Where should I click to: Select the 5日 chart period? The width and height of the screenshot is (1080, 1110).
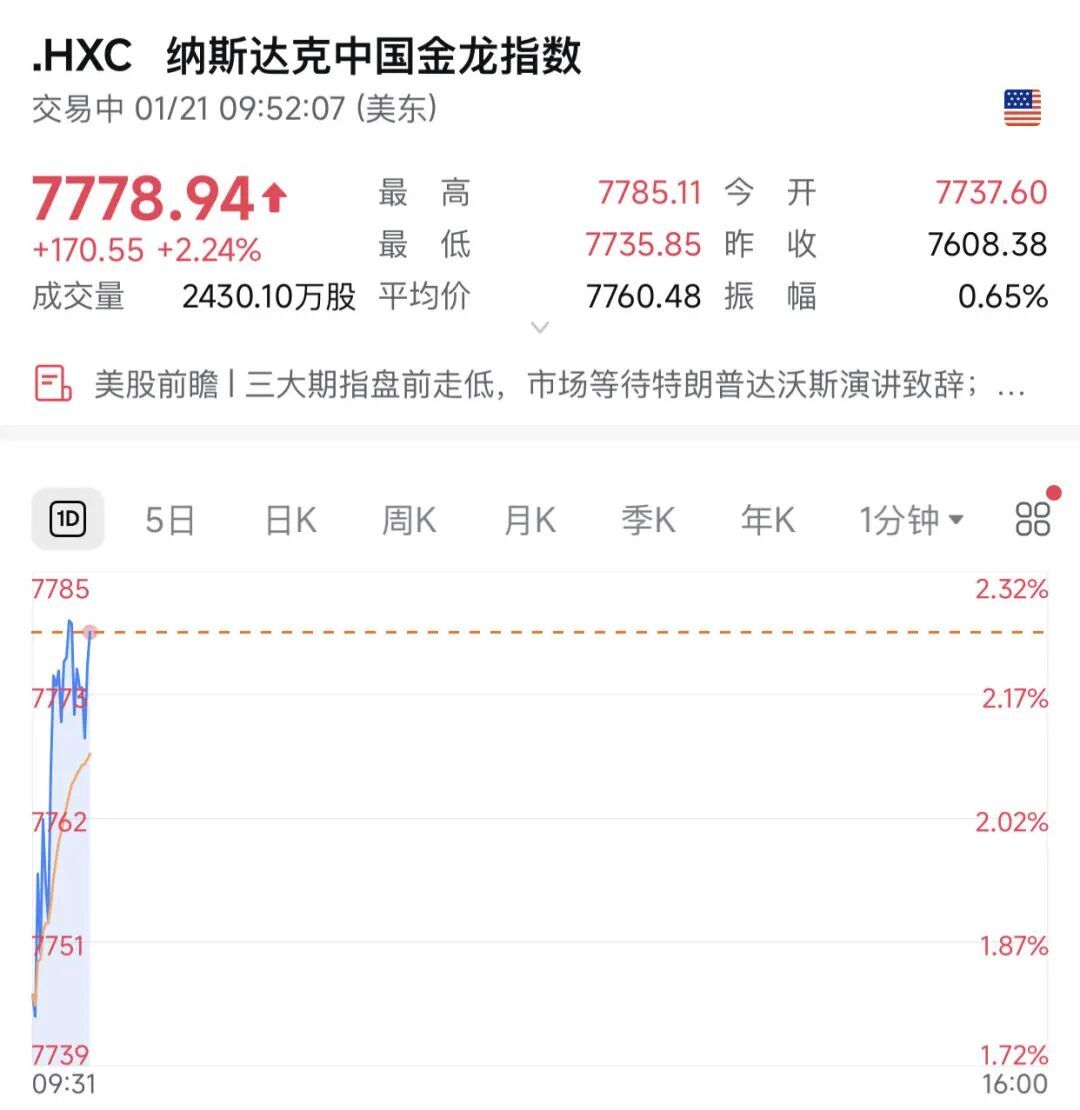169,520
